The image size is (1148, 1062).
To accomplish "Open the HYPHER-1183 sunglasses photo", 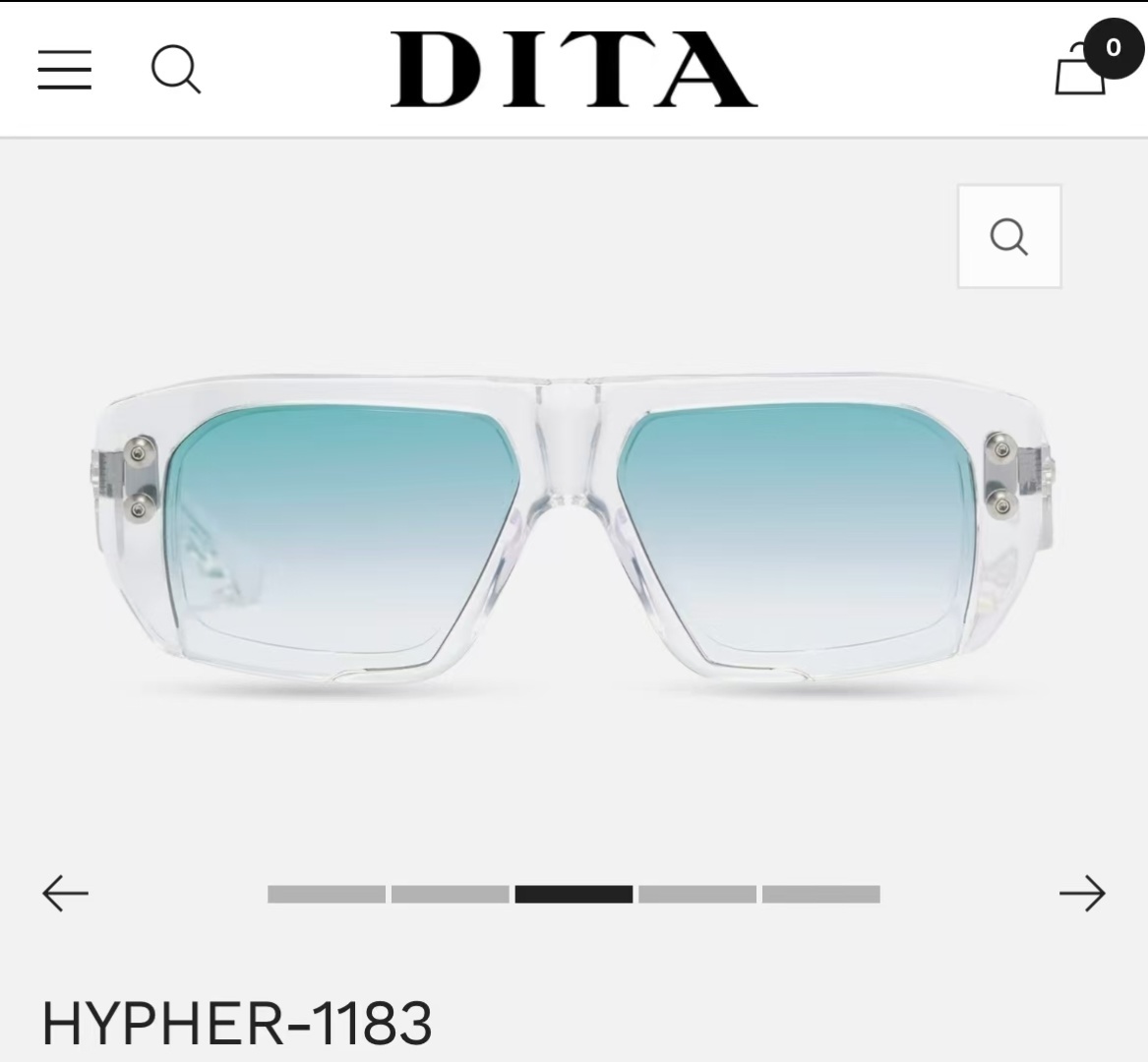I will coord(574,531).
